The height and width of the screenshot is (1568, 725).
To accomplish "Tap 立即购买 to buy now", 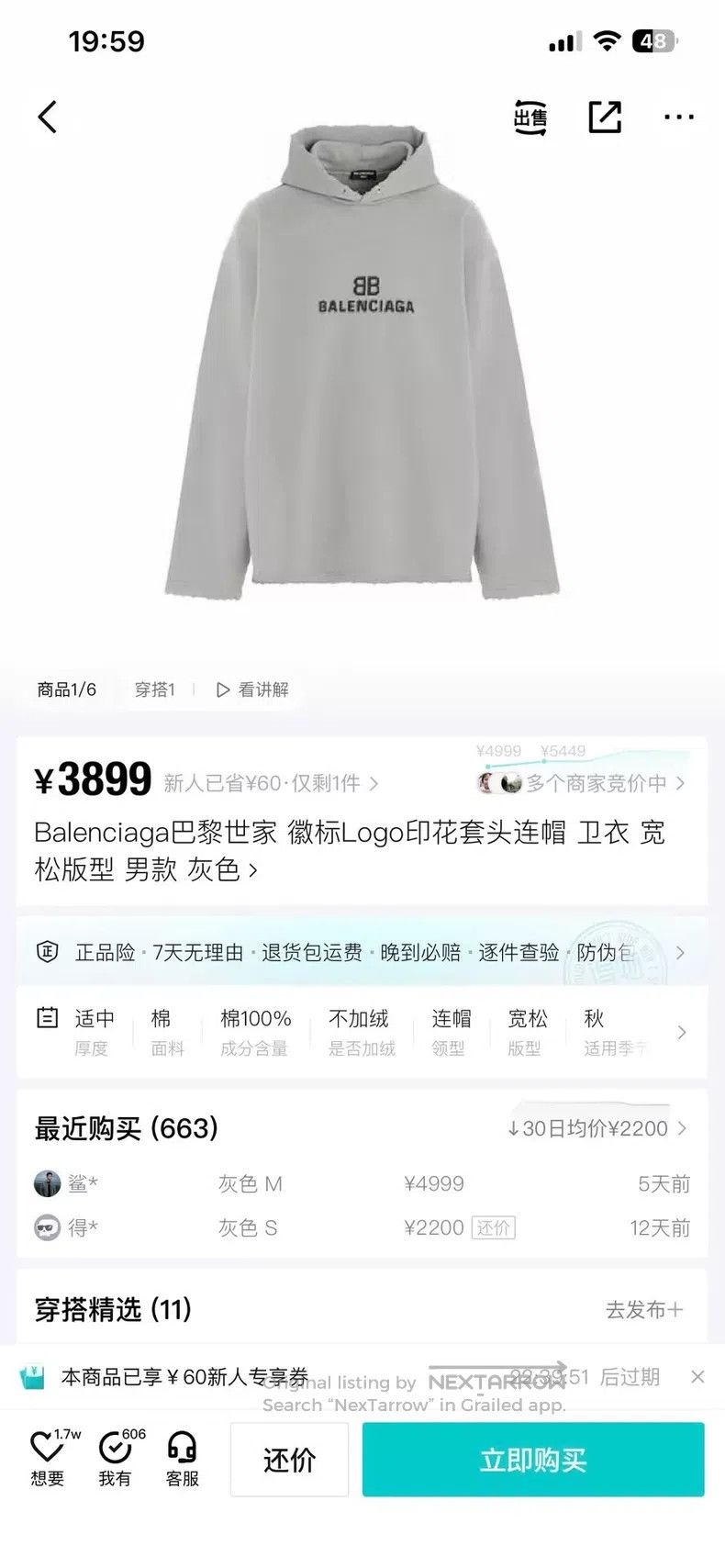I will tap(533, 1460).
